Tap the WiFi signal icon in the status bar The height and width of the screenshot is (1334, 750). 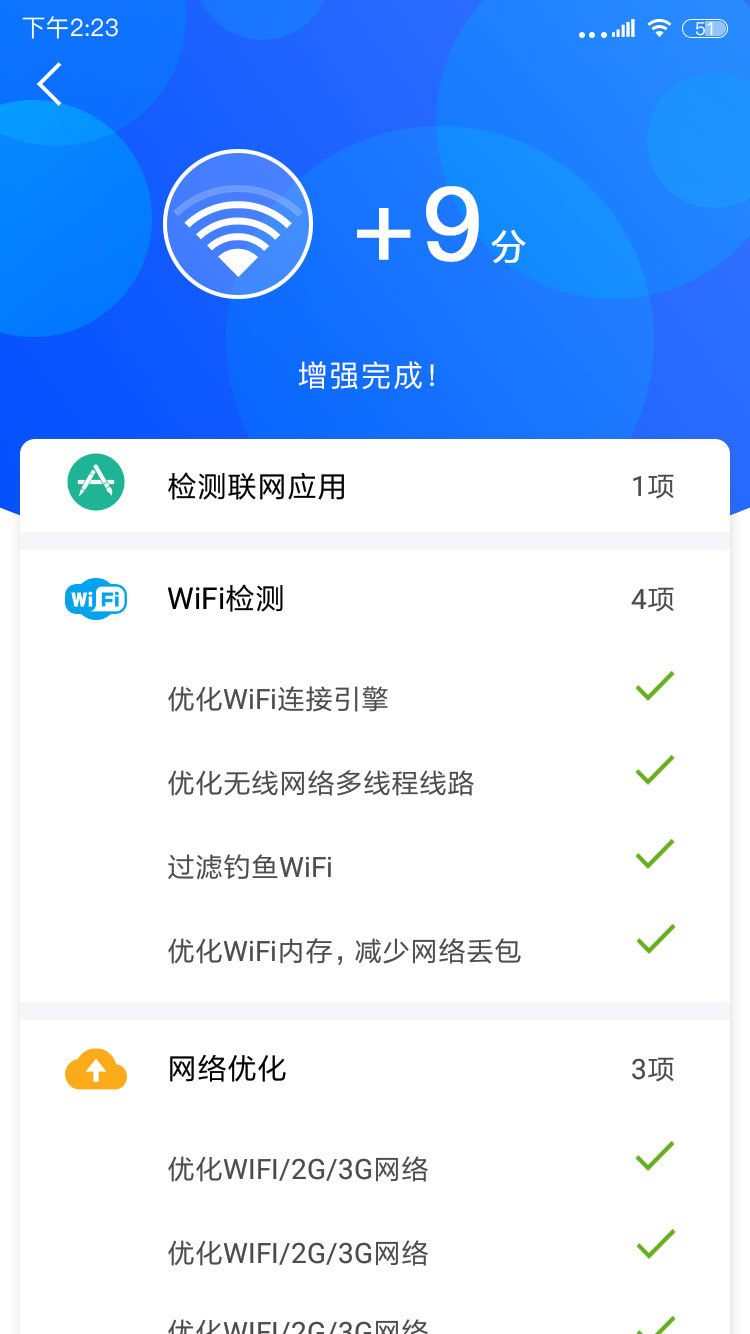point(658,28)
